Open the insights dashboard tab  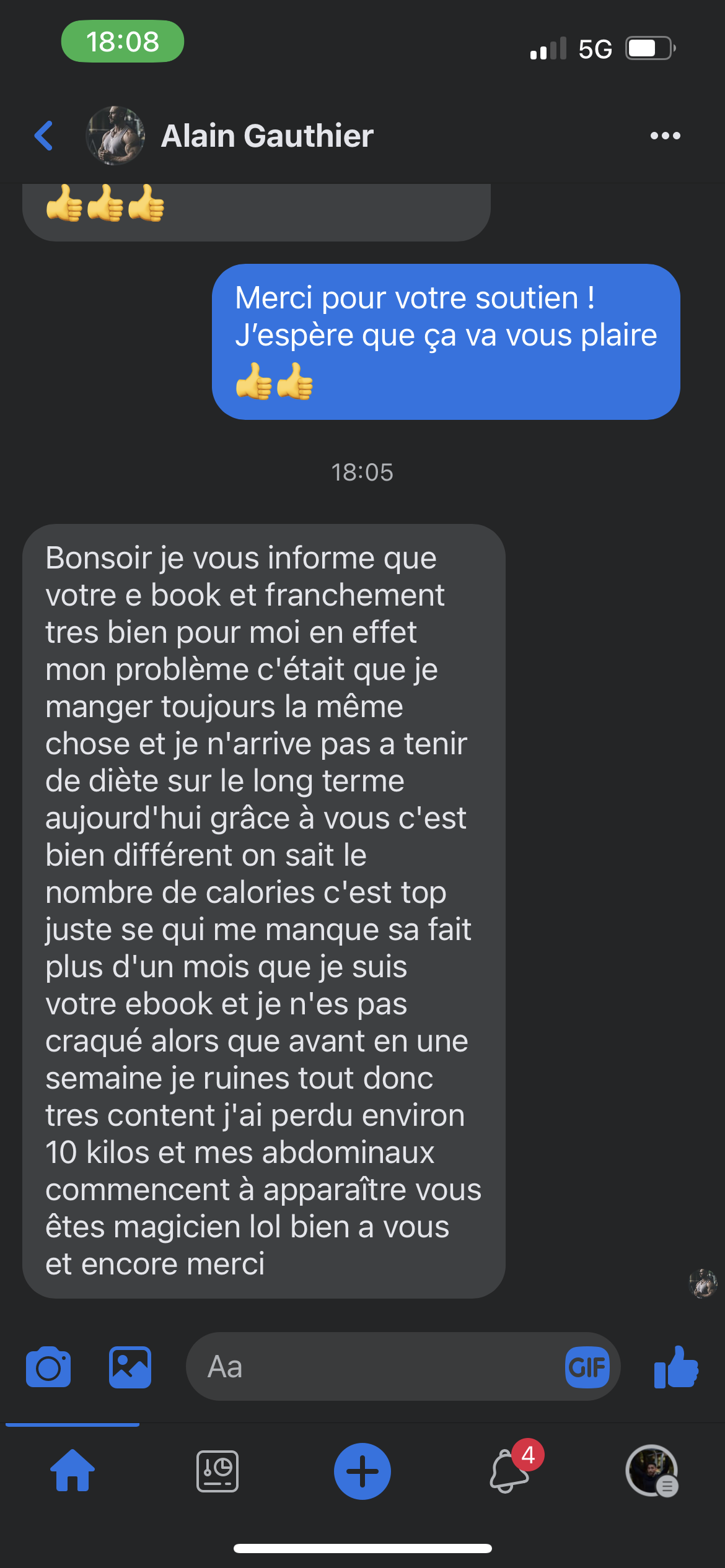[217, 1471]
